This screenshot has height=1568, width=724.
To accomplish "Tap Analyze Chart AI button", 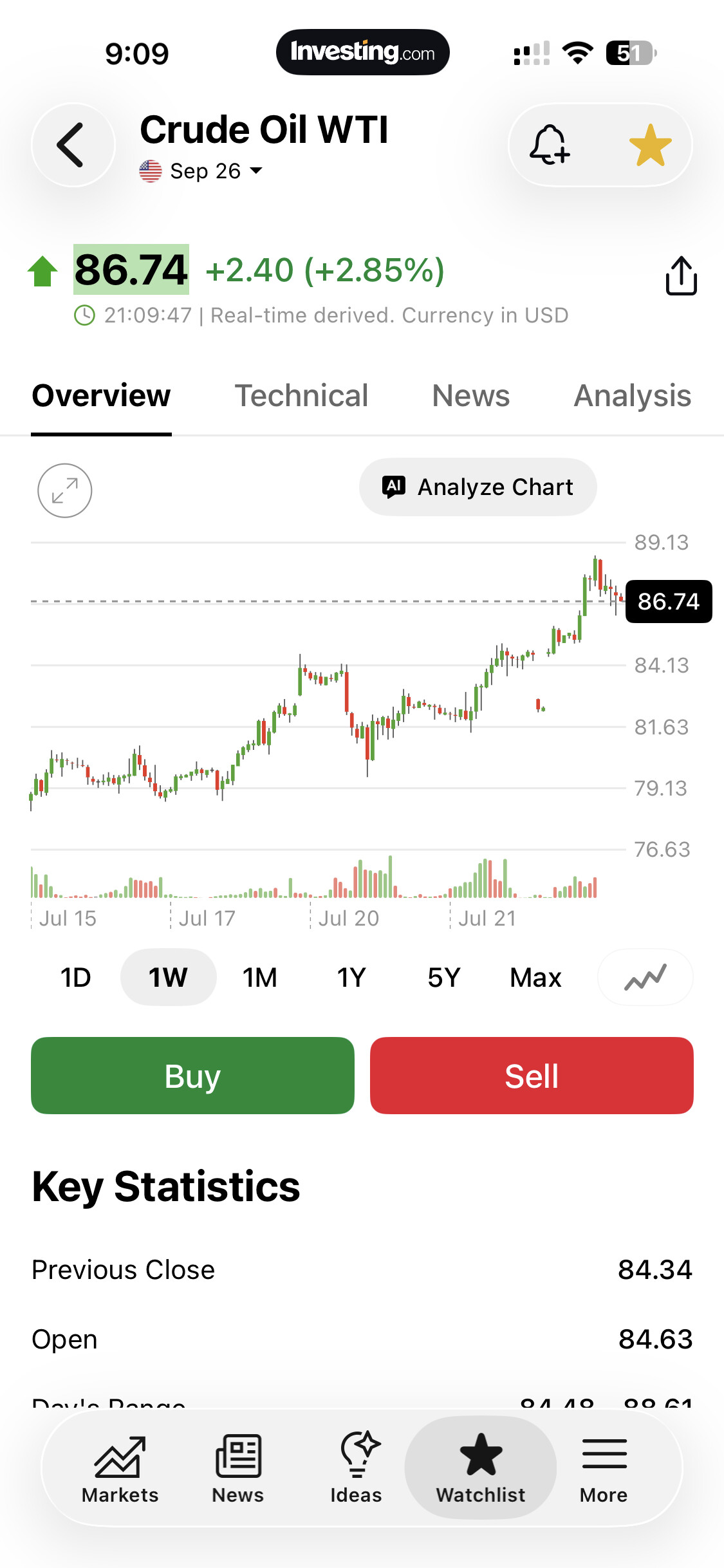I will tap(478, 487).
